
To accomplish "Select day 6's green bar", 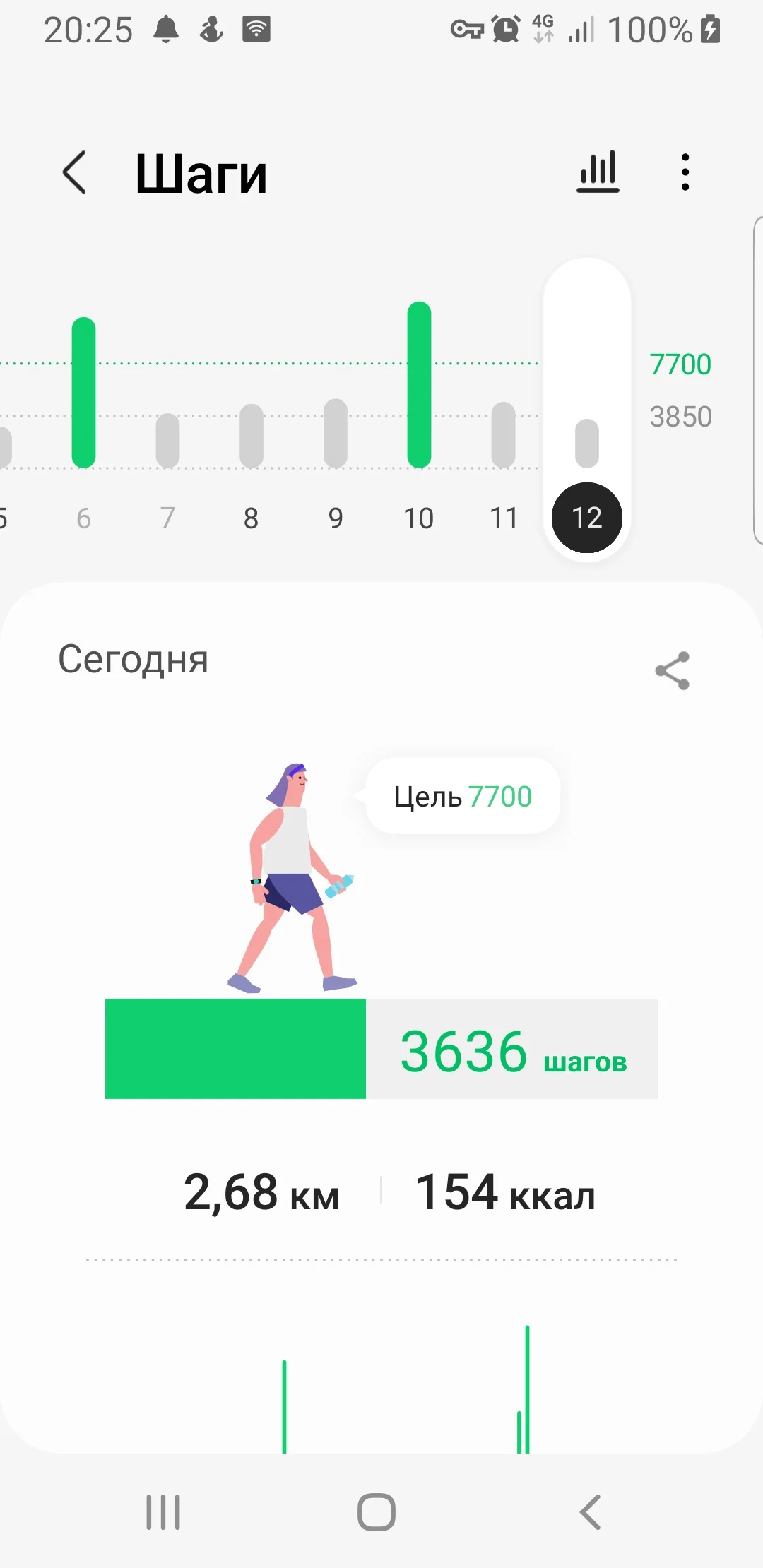I will pos(84,392).
